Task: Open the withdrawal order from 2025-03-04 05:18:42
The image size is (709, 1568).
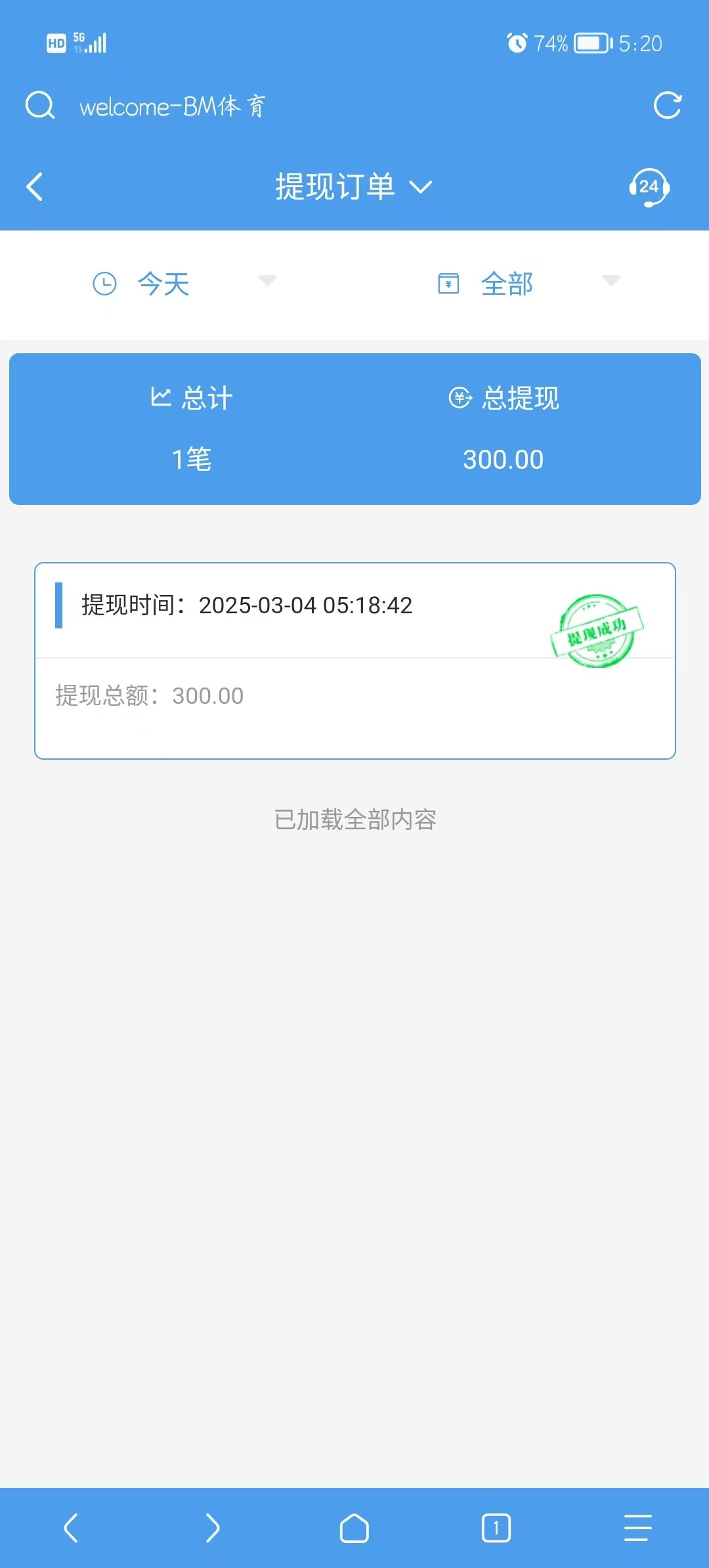Action: point(355,661)
